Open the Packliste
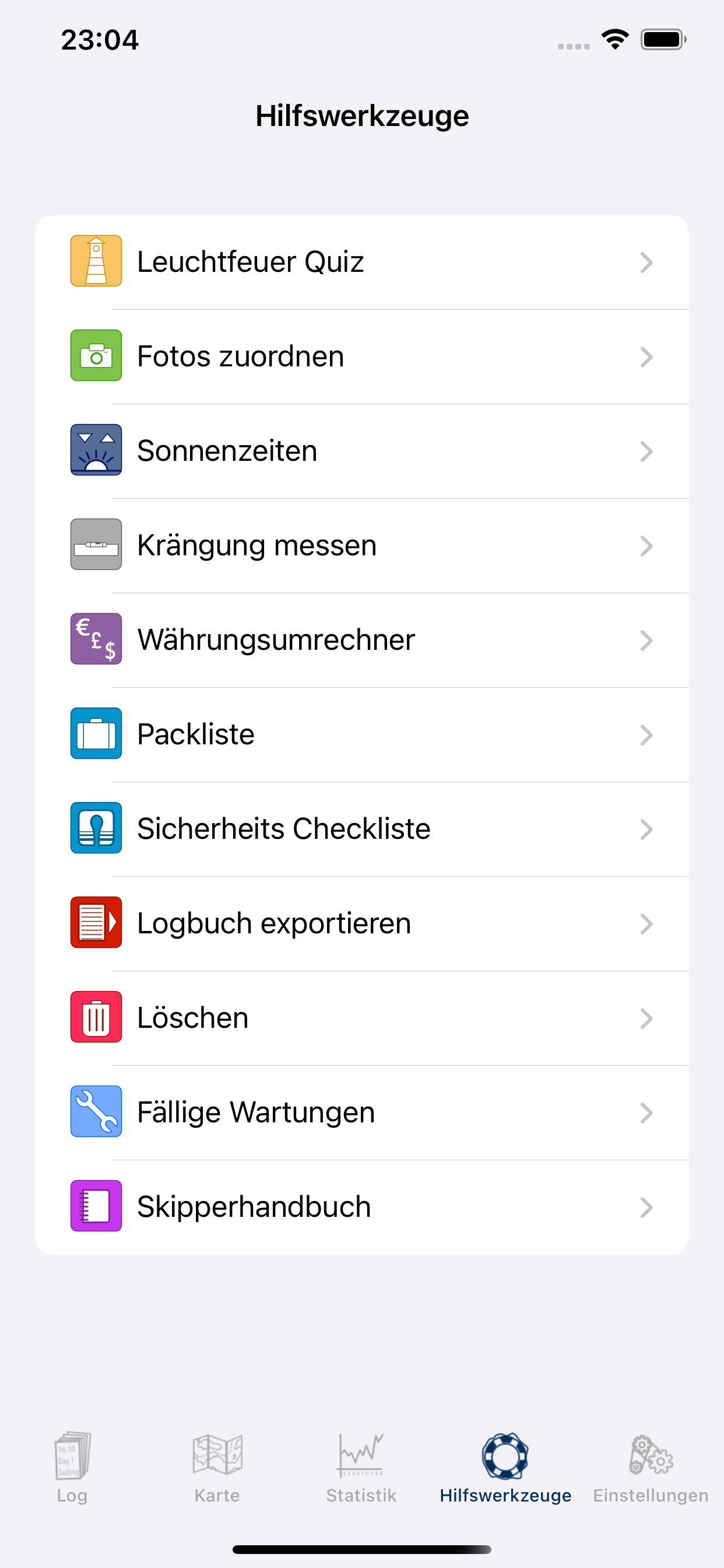 [362, 734]
